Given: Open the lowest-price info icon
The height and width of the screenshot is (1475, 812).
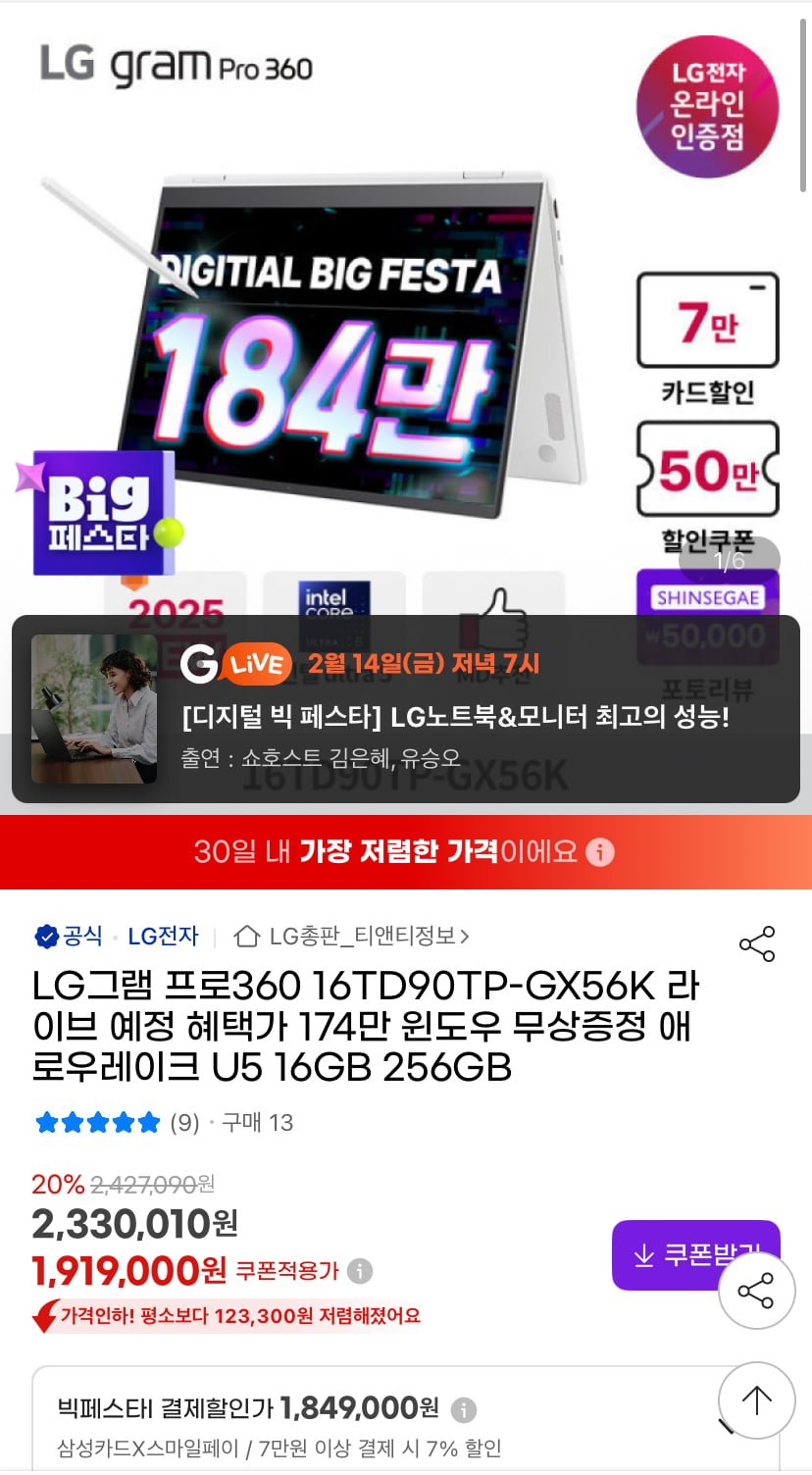Looking at the screenshot, I should point(600,851).
